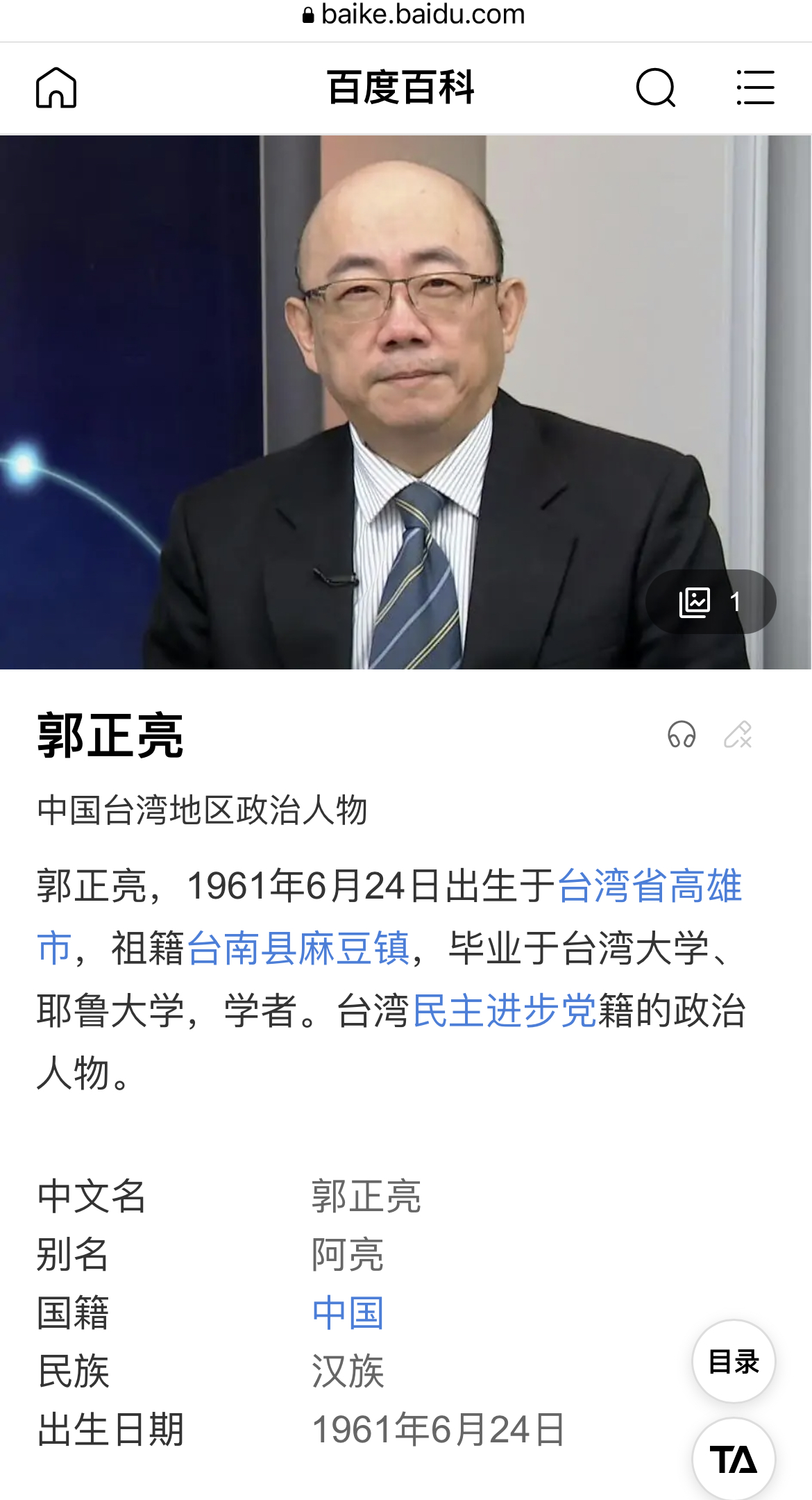Open the 台南县麻豆镇 link
This screenshot has height=1500, width=812.
[298, 949]
